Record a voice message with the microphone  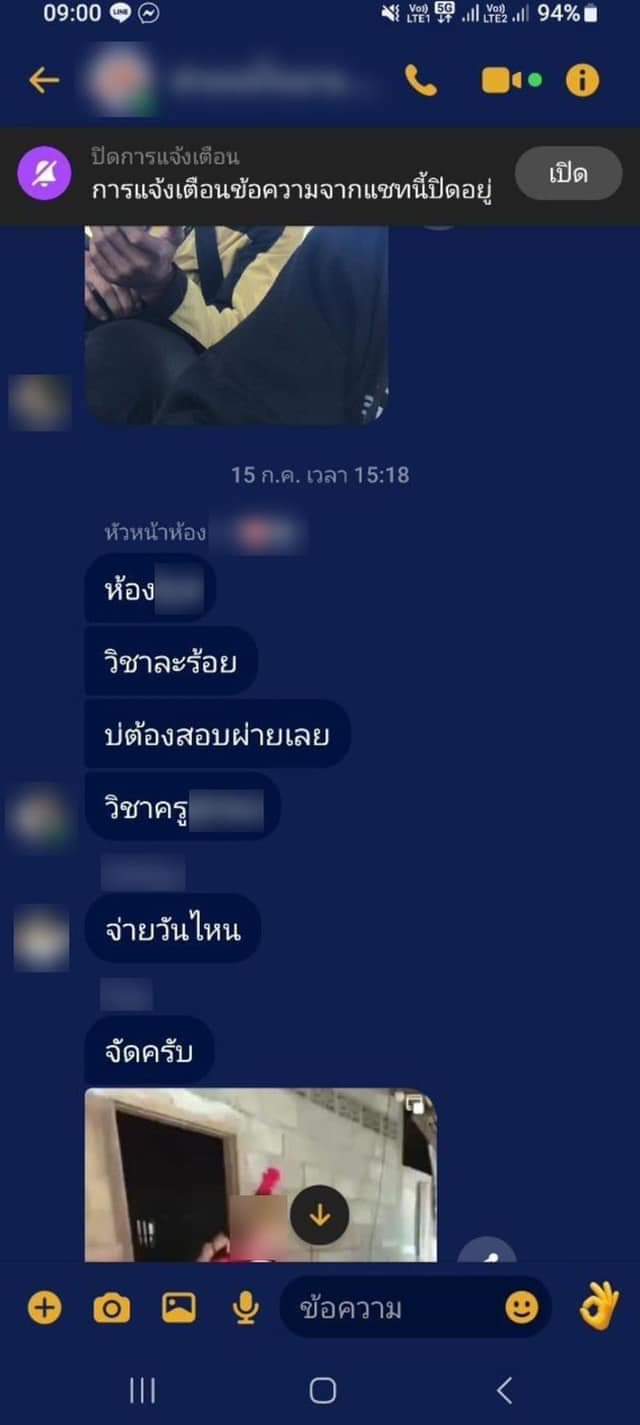coord(245,1307)
